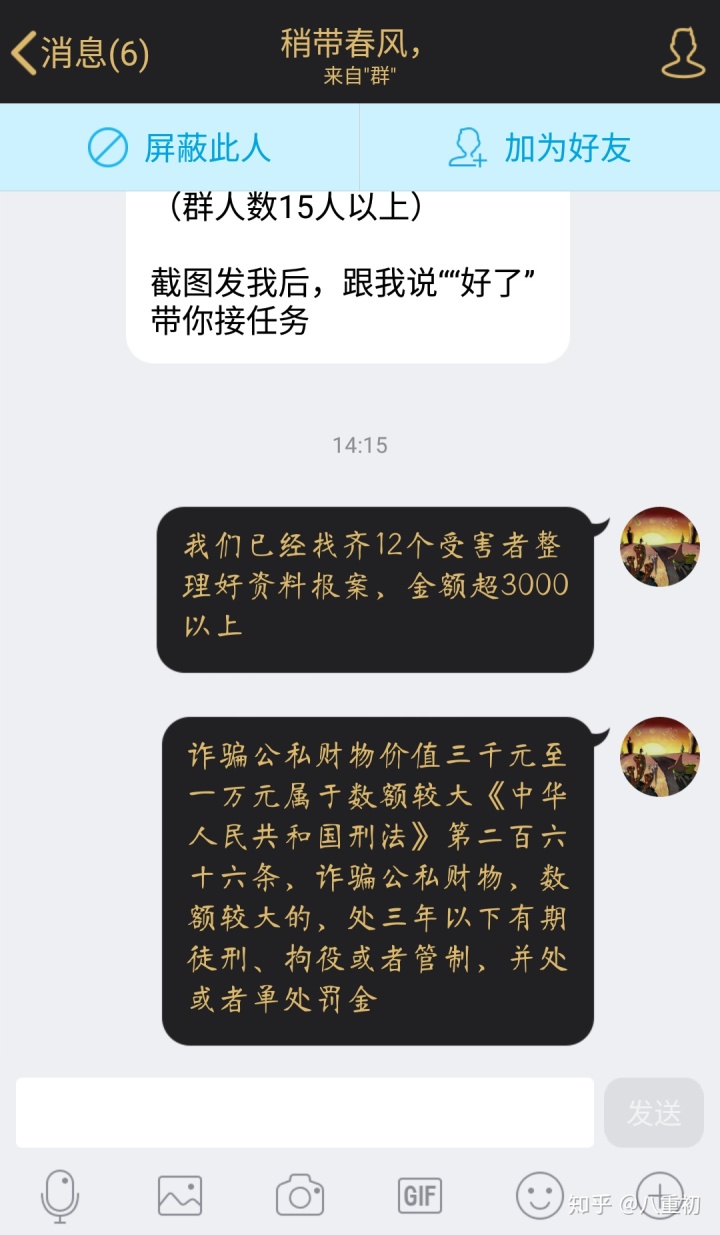The width and height of the screenshot is (720, 1235).
Task: Open the contact profile icon
Action: click(683, 52)
